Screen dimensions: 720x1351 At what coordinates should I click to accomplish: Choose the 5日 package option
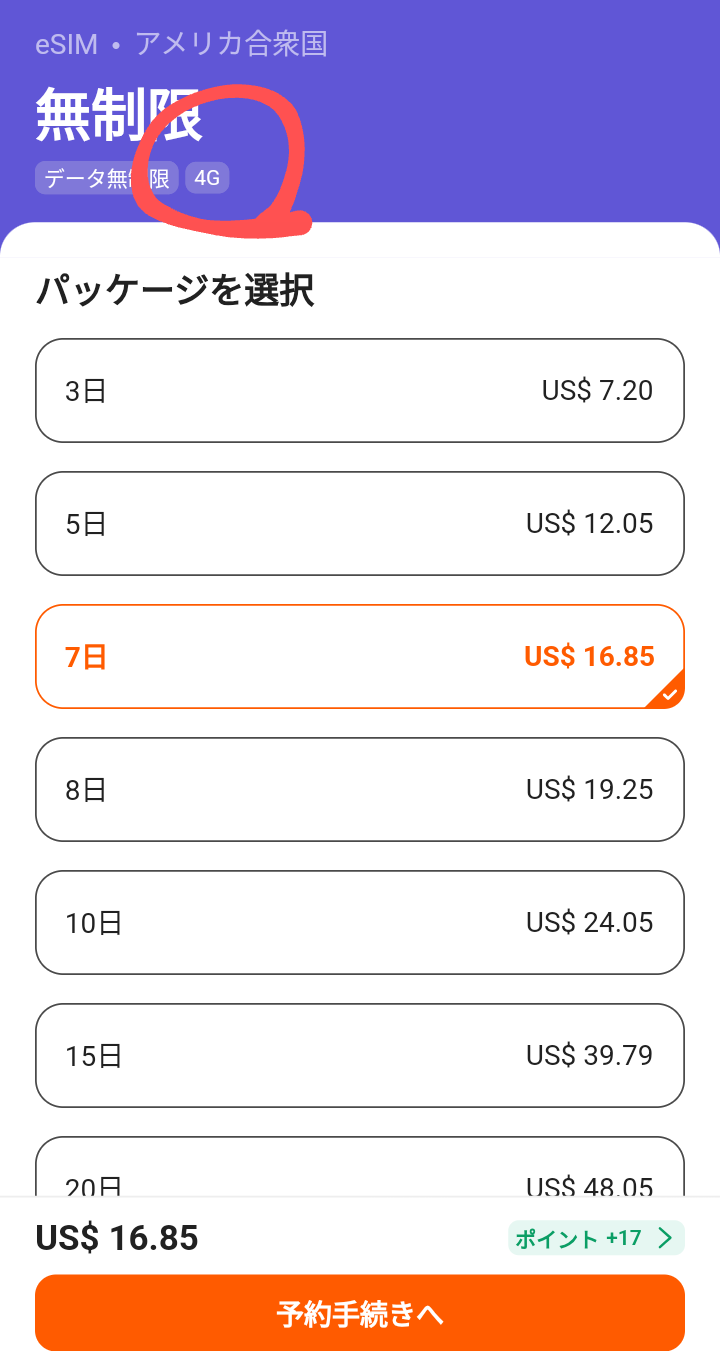click(360, 523)
